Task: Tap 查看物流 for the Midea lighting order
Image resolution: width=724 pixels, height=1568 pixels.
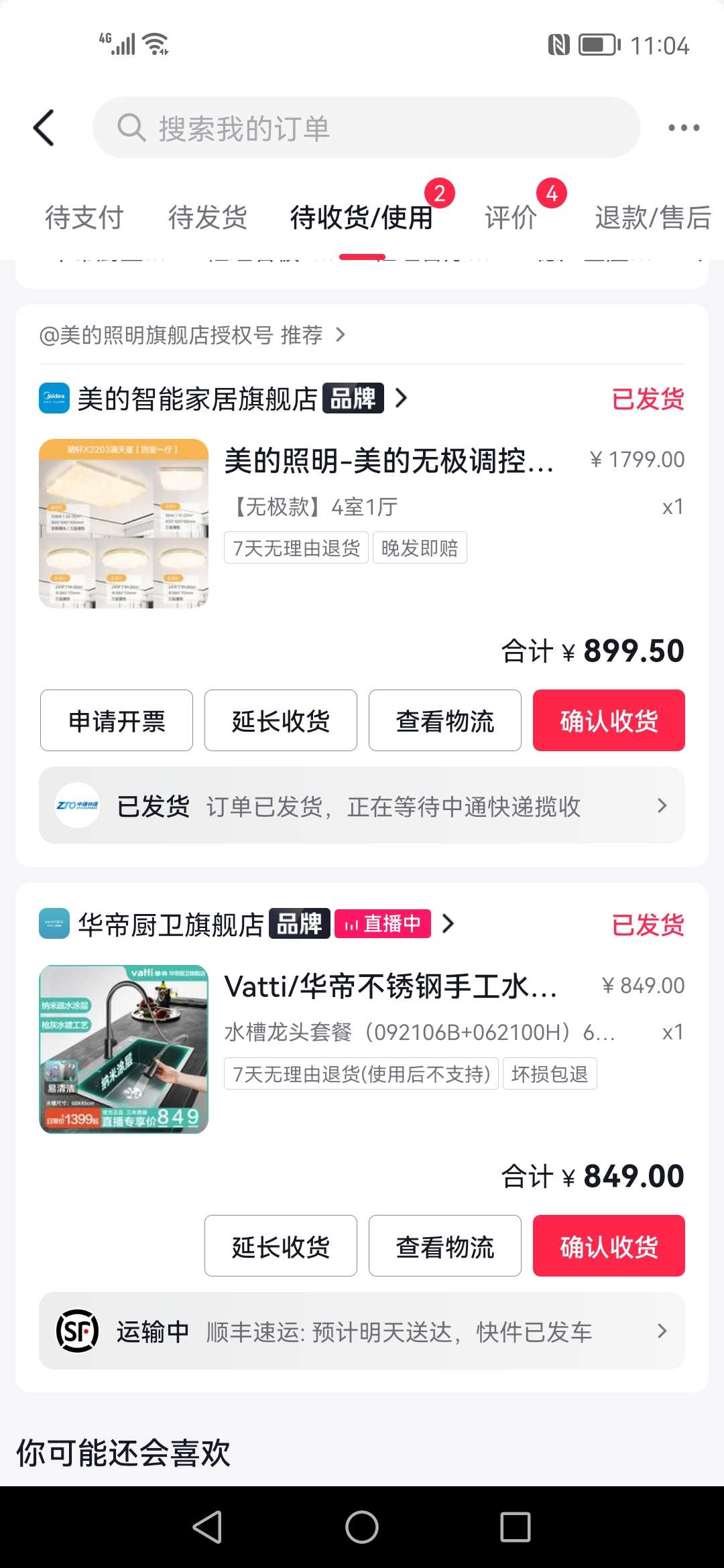Action: pos(445,721)
